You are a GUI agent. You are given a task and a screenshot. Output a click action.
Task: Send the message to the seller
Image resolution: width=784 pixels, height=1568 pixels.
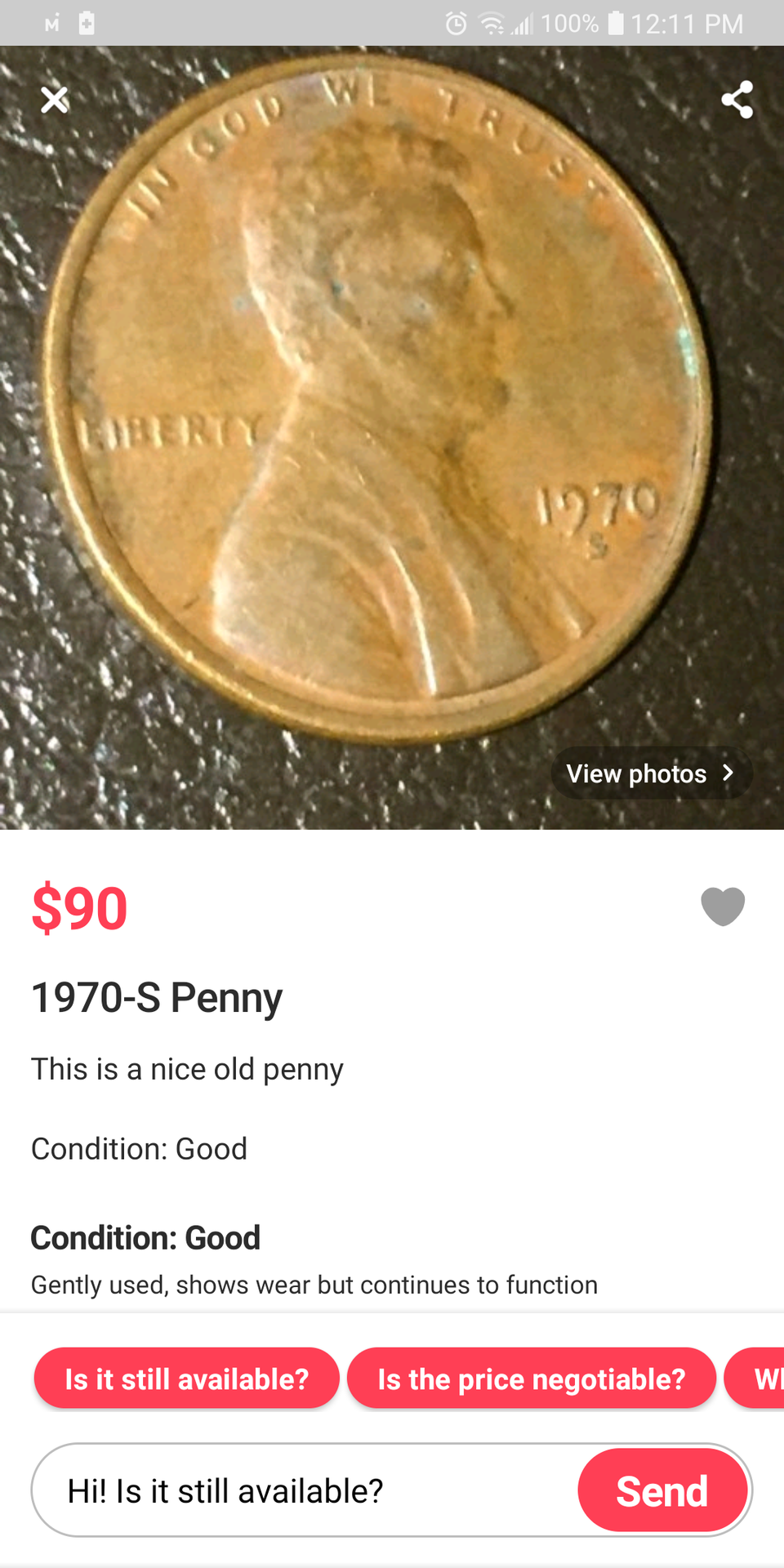pyautogui.click(x=661, y=1491)
